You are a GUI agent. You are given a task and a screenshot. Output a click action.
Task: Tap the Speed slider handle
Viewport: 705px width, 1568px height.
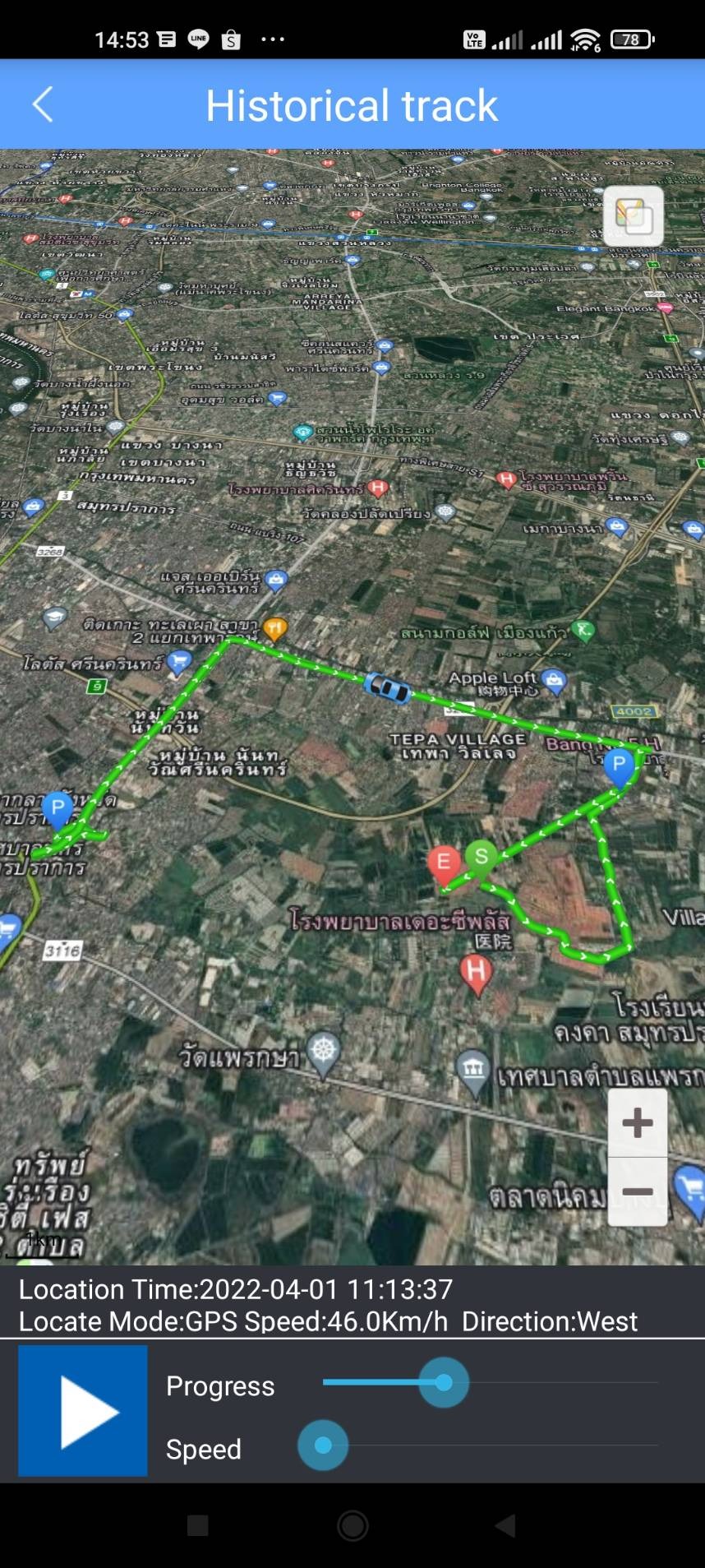pos(323,1445)
